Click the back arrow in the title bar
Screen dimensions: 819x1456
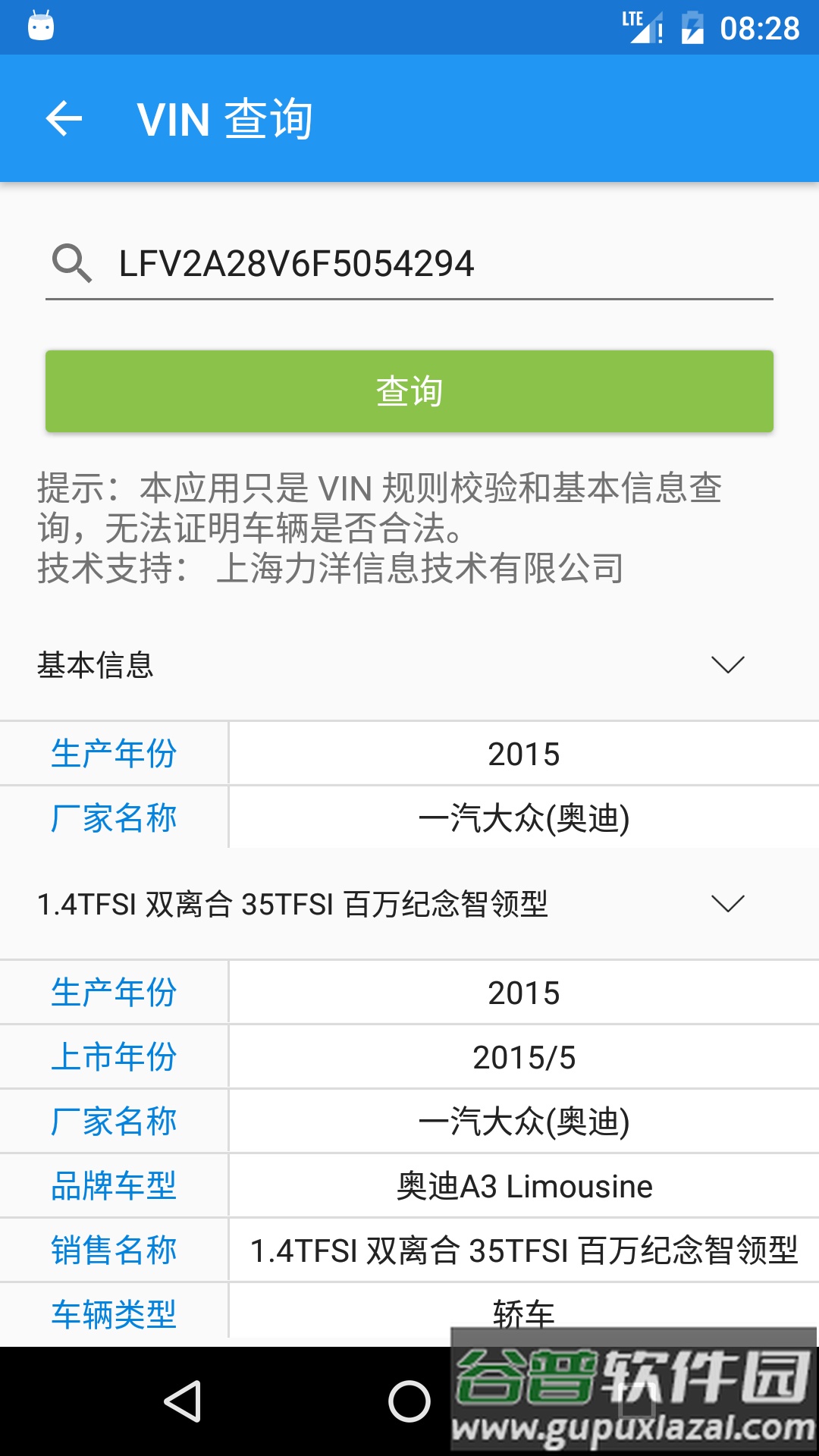[64, 119]
